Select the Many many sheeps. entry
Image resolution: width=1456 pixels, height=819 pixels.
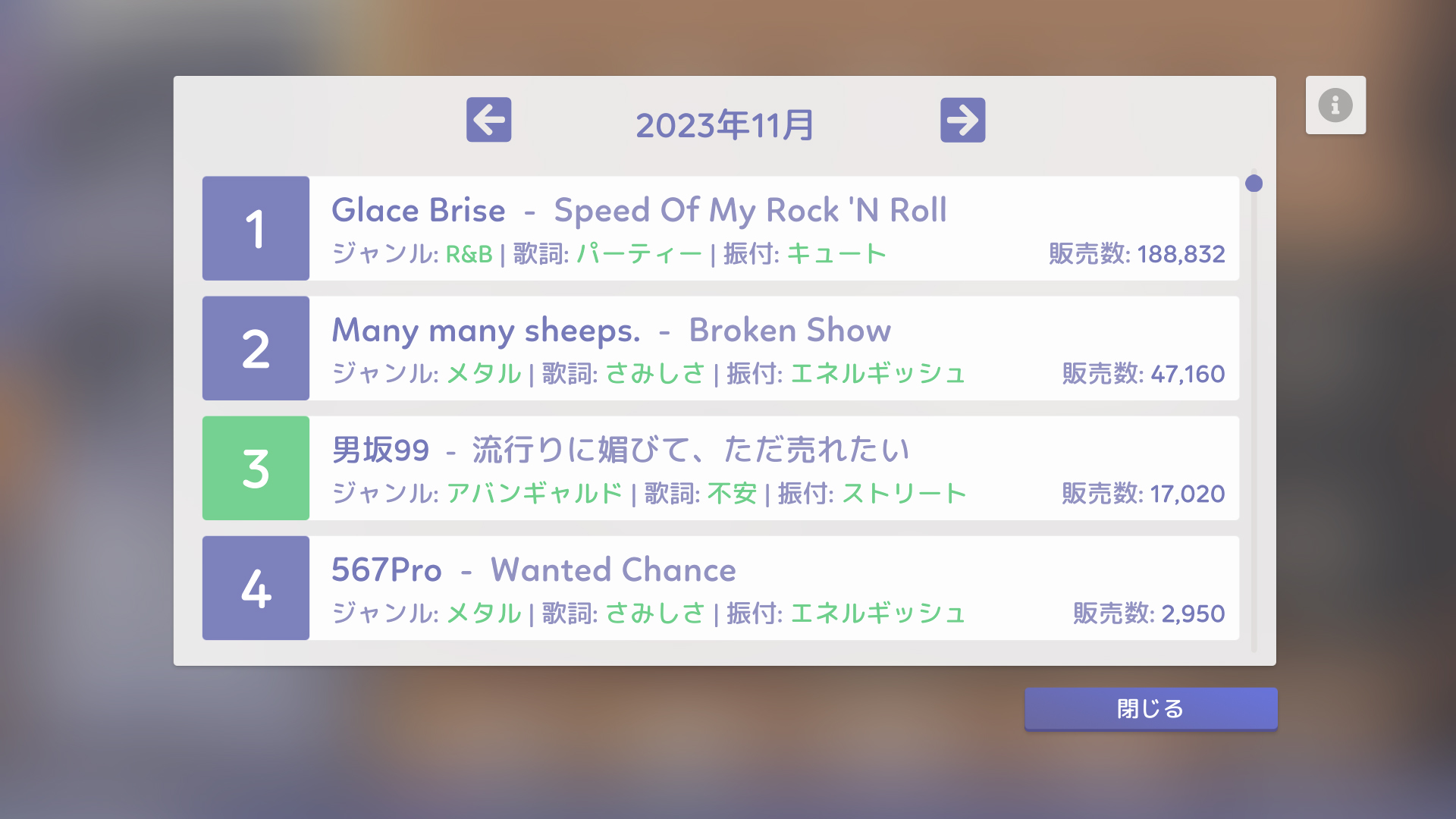tap(720, 348)
